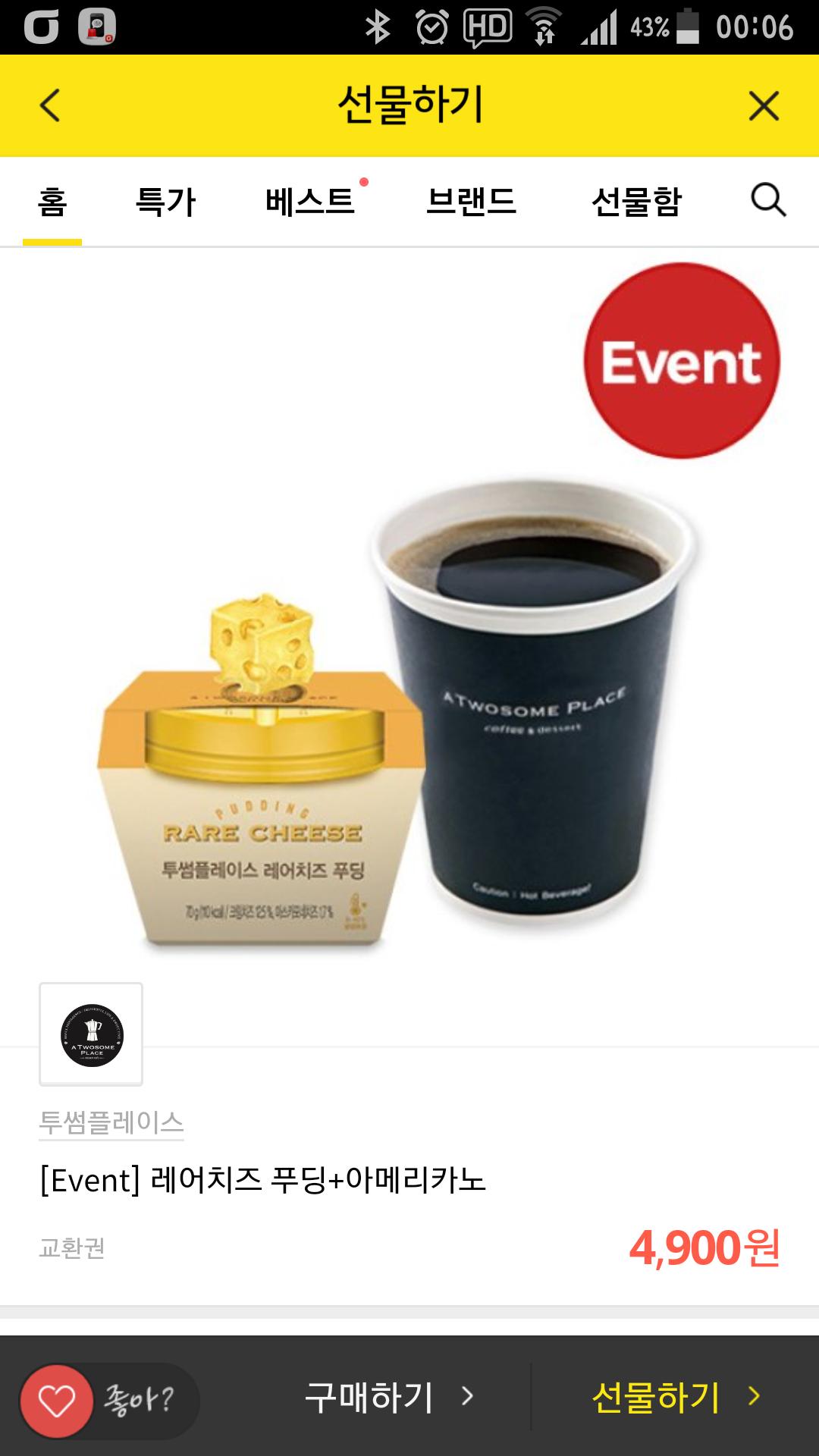Open the 투썸플레이스 brand link
819x1456 pixels.
pos(111,1122)
